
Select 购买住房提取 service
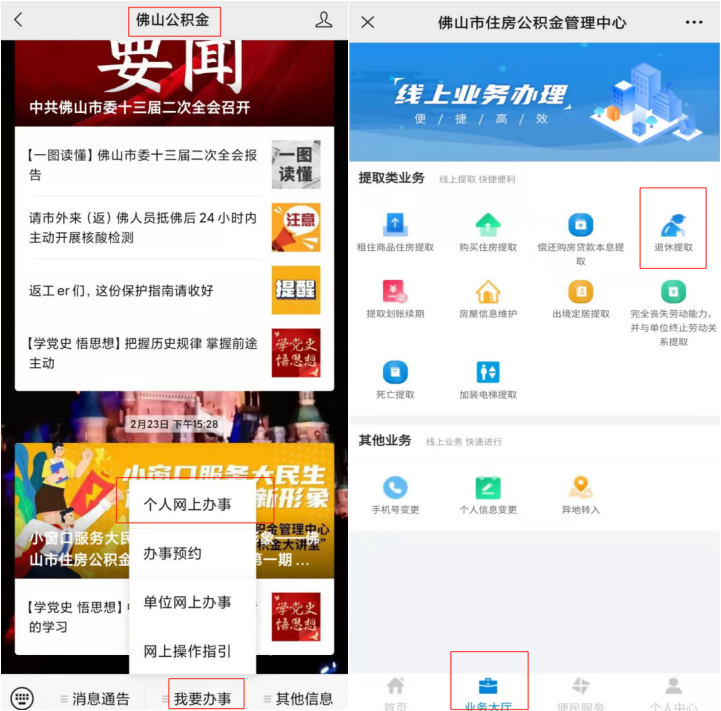488,232
